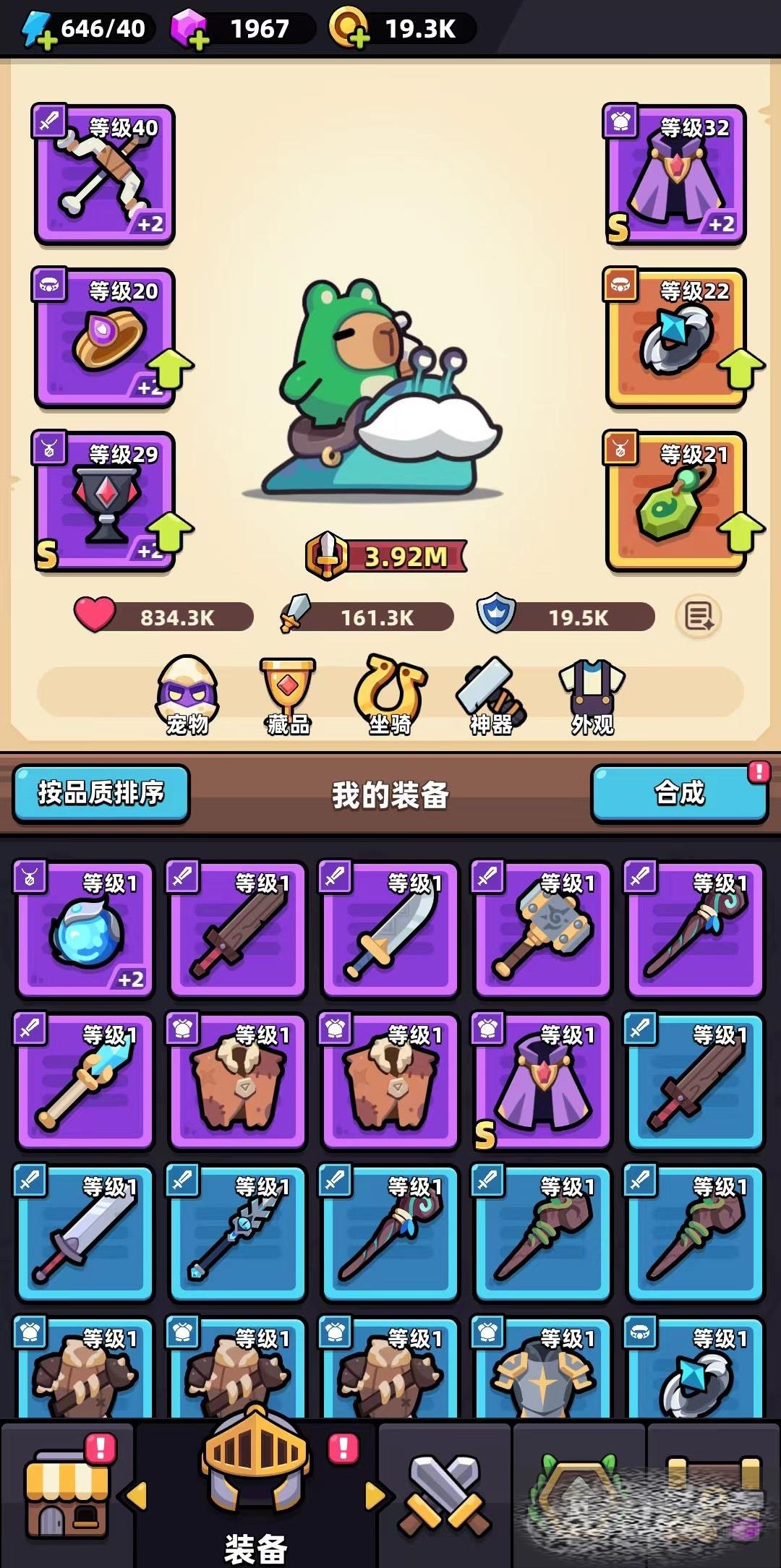
Task: Select equipped level 29 trophy chalice
Action: (x=105, y=501)
